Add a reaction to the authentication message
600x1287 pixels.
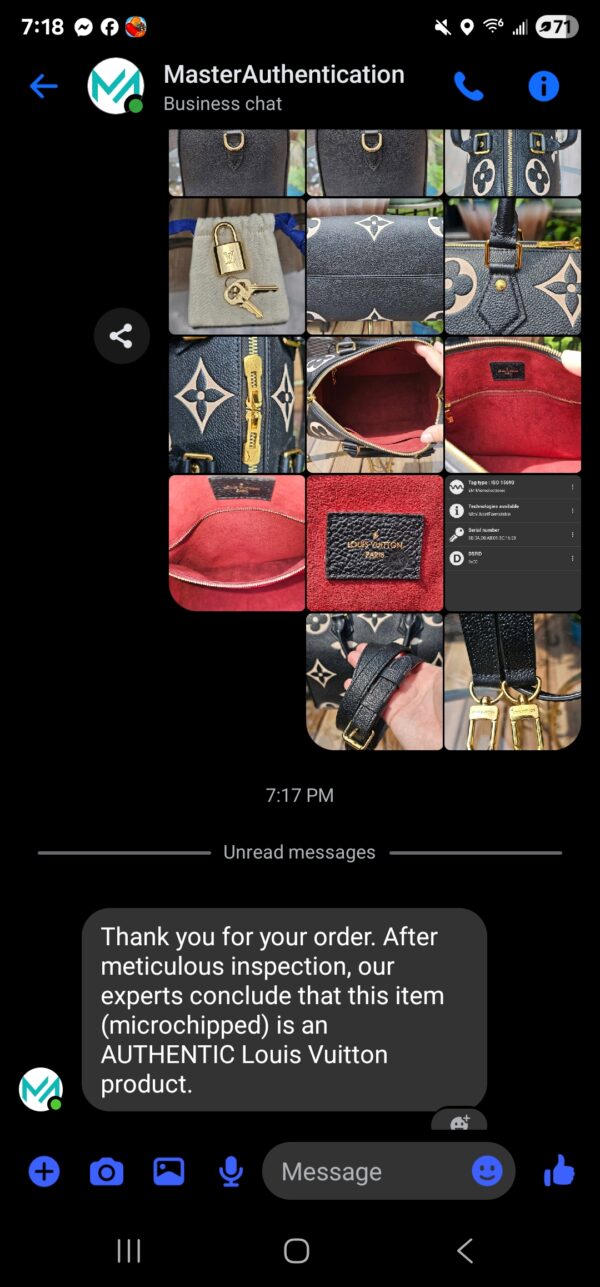click(460, 1121)
